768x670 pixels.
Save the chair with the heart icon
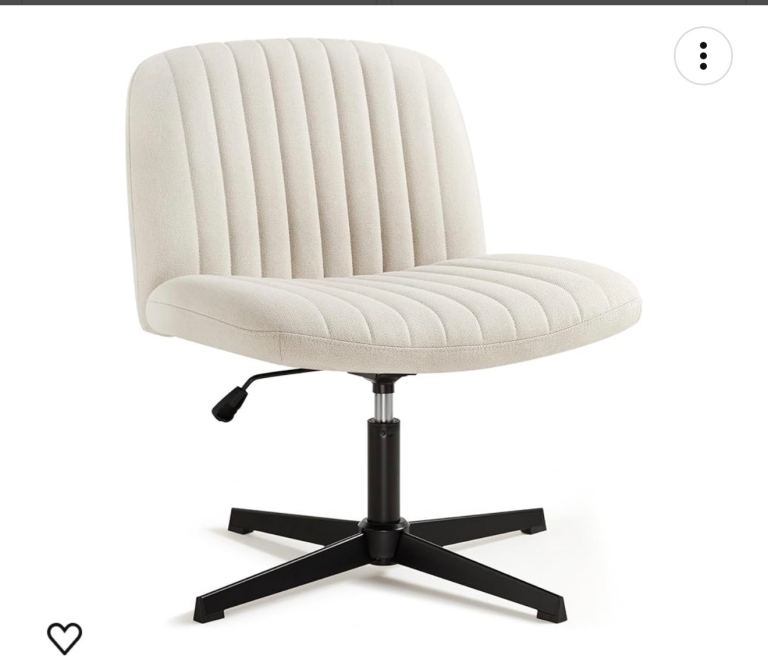click(x=65, y=638)
